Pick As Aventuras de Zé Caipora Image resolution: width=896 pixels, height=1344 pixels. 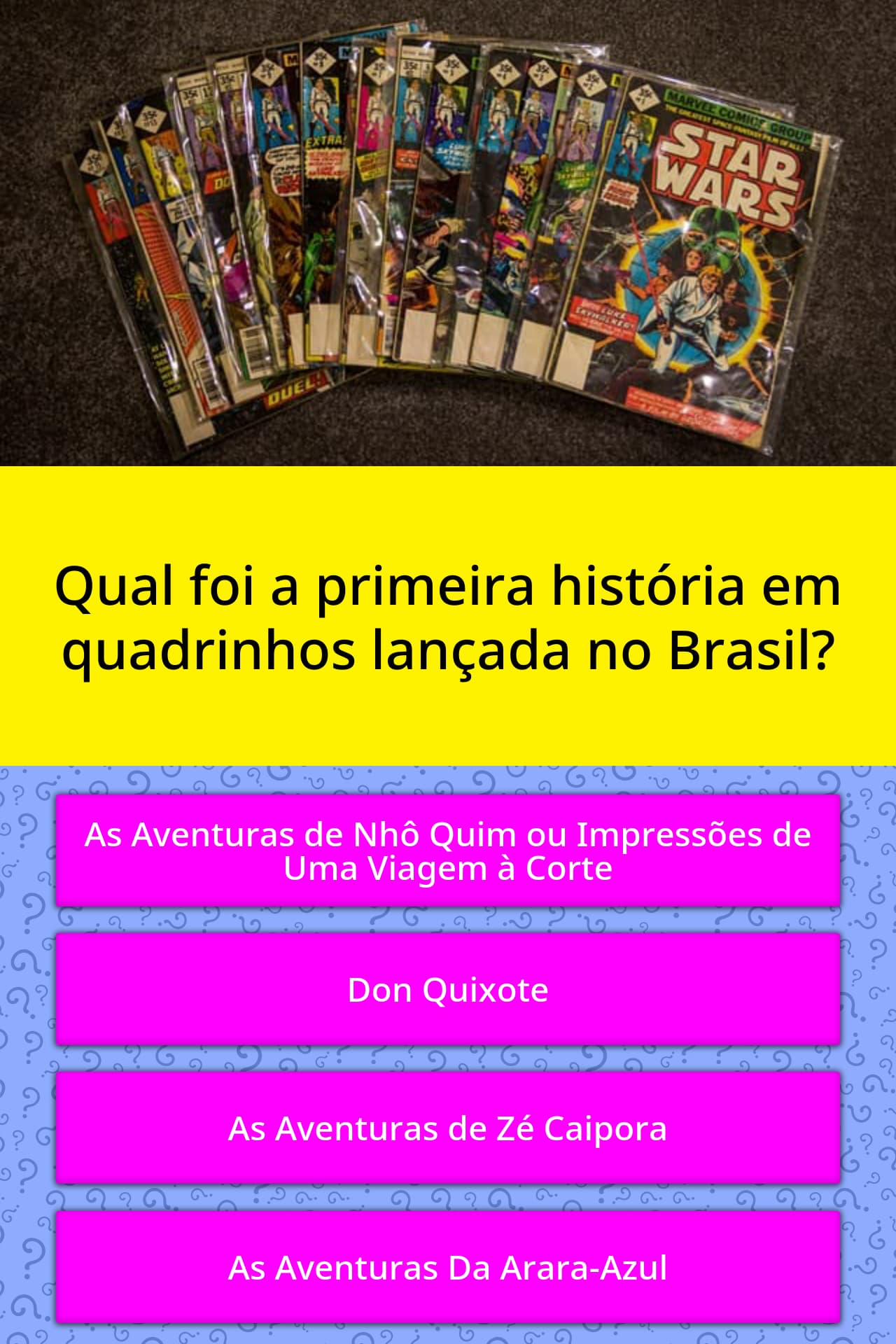coord(448,1128)
